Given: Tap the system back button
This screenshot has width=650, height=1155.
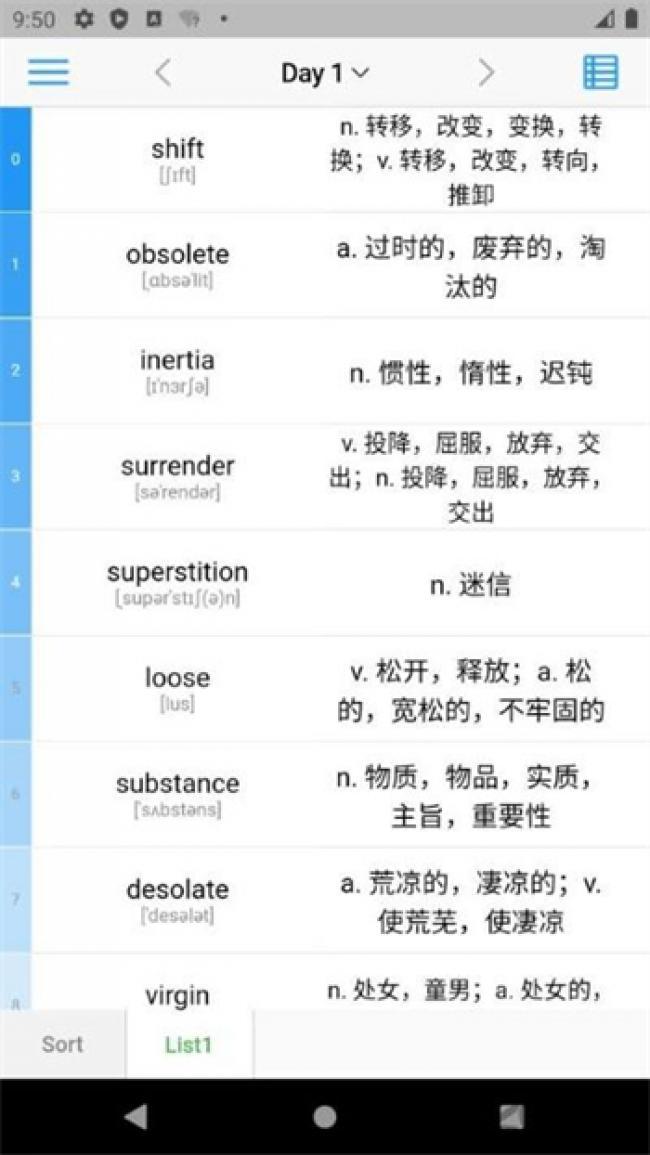Looking at the screenshot, I should (x=136, y=1117).
